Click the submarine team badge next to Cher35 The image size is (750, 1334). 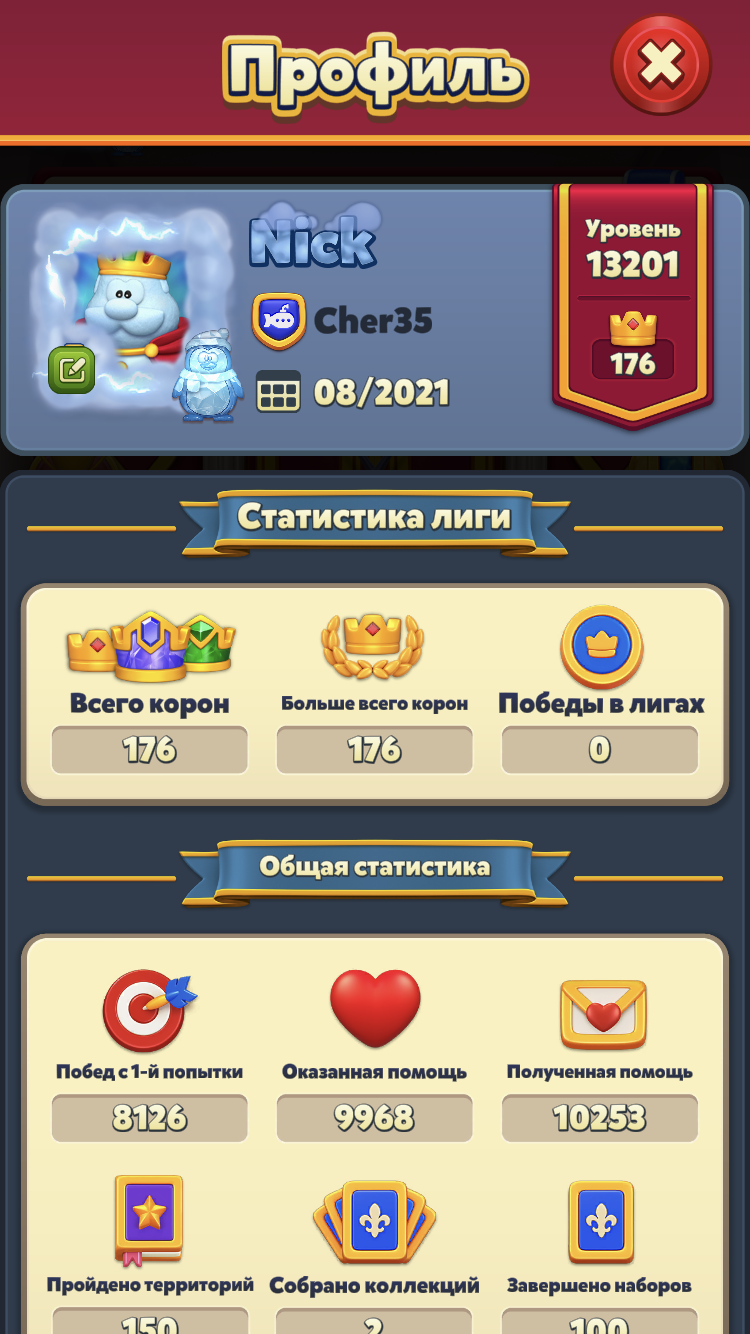277,322
